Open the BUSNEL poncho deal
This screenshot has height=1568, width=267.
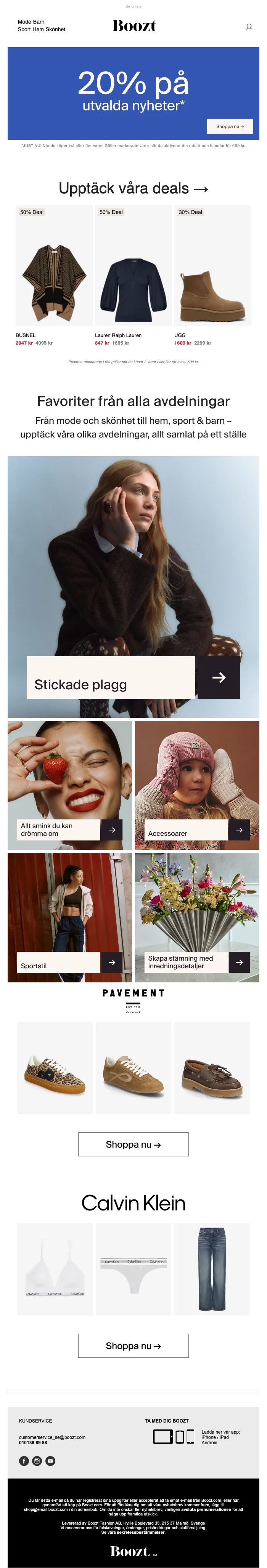pos(54,266)
